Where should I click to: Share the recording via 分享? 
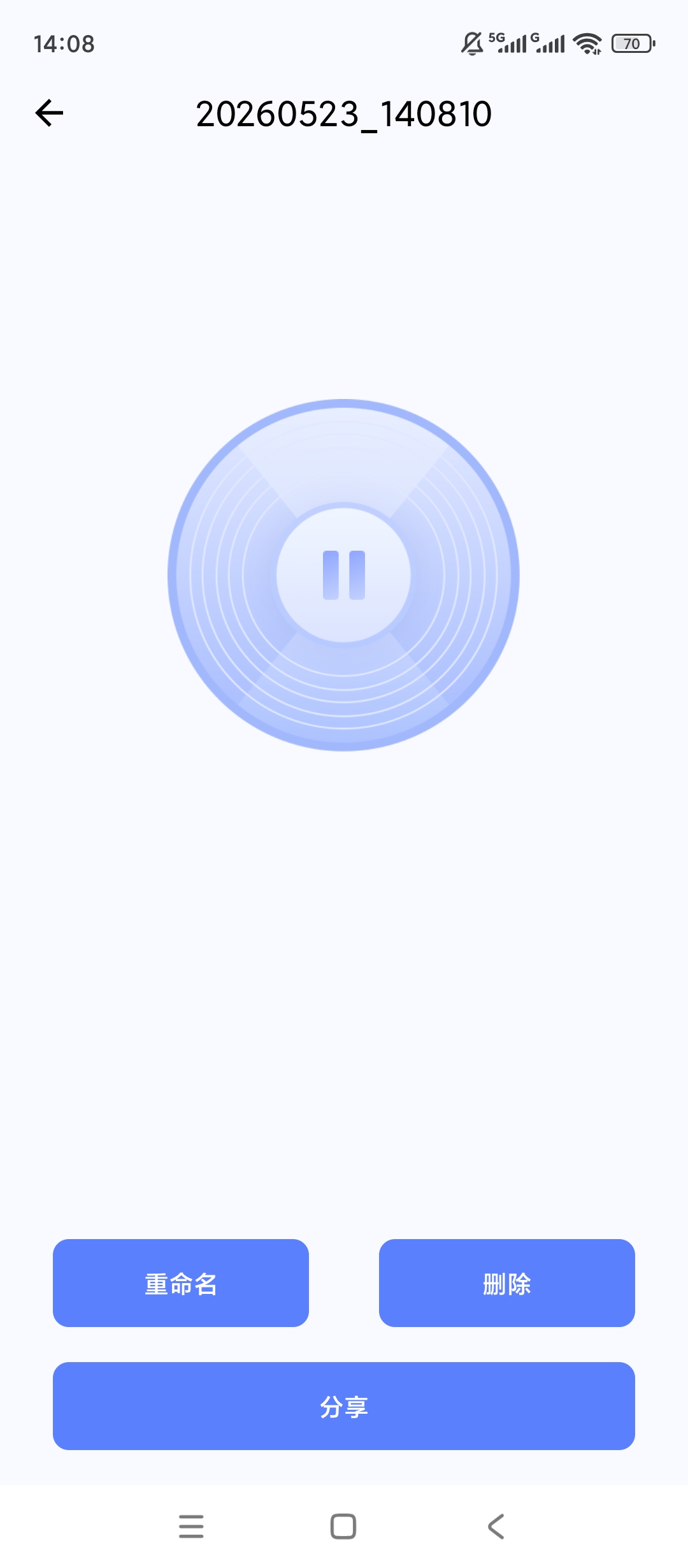344,1406
